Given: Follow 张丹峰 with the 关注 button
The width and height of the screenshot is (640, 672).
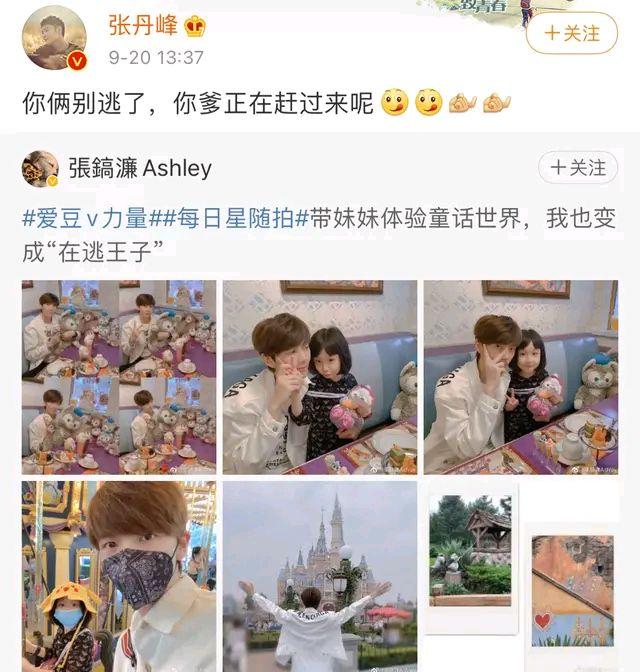Looking at the screenshot, I should [571, 34].
